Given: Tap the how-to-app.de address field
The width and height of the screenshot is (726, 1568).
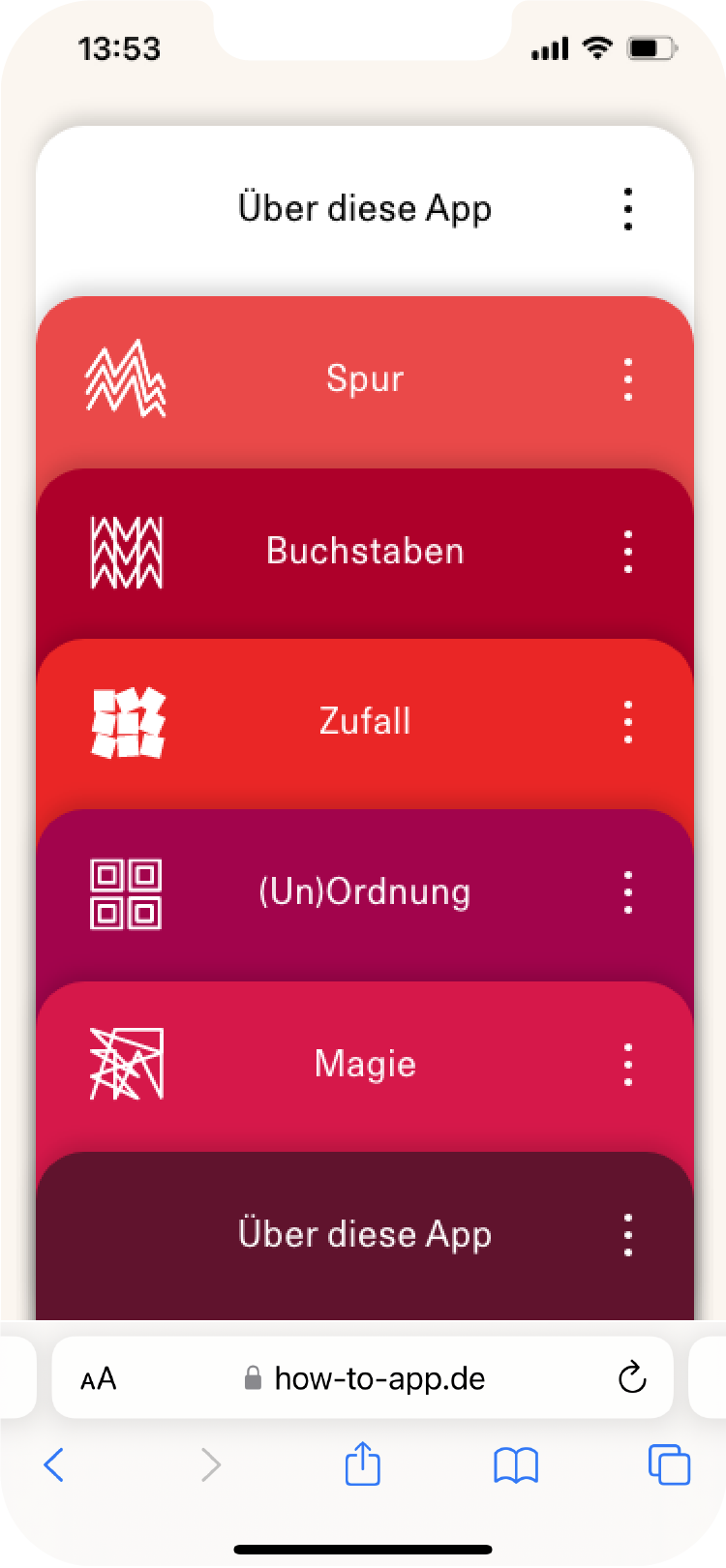Looking at the screenshot, I should (x=378, y=1378).
